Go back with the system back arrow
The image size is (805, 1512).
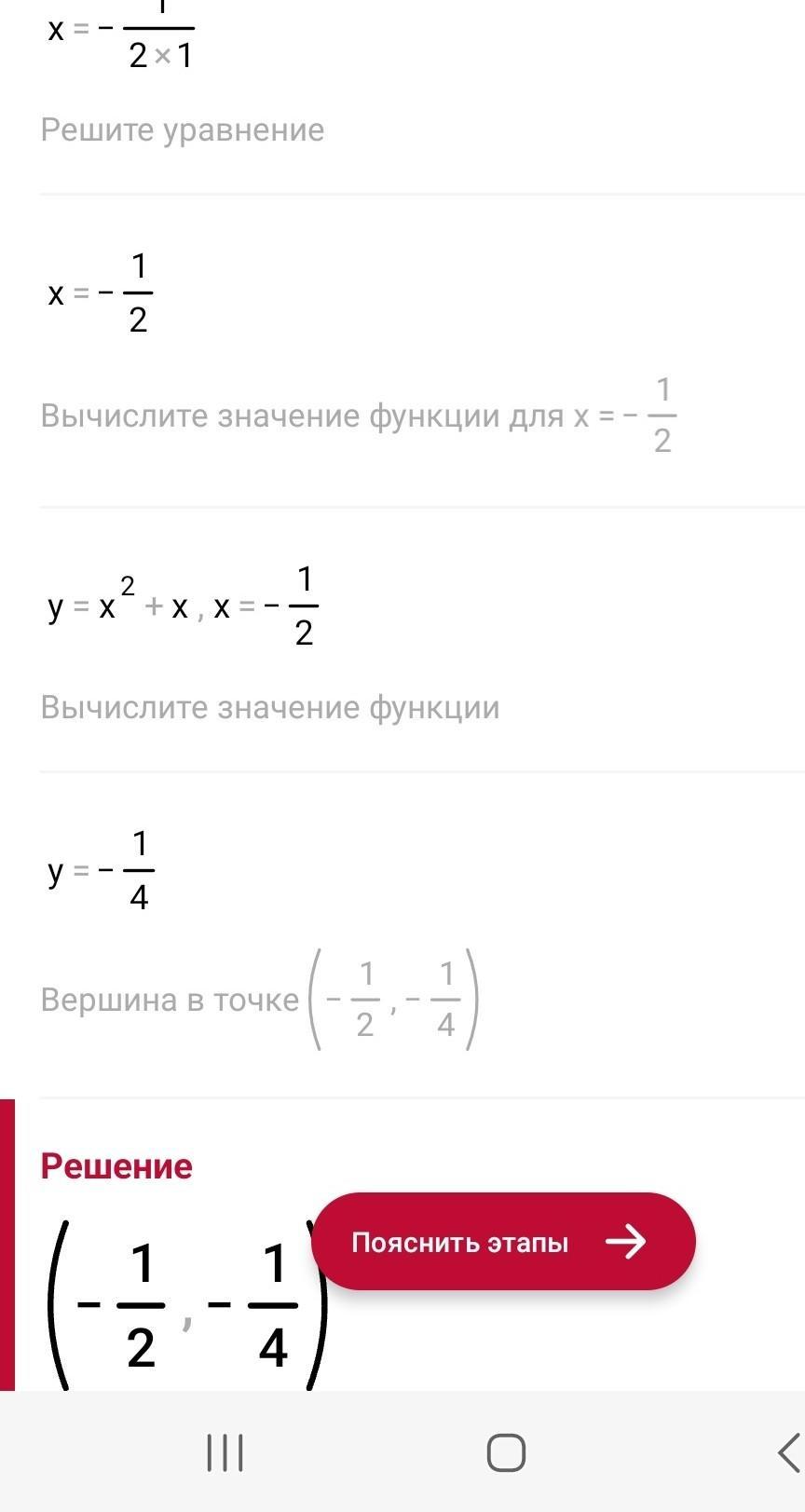pos(789,1451)
